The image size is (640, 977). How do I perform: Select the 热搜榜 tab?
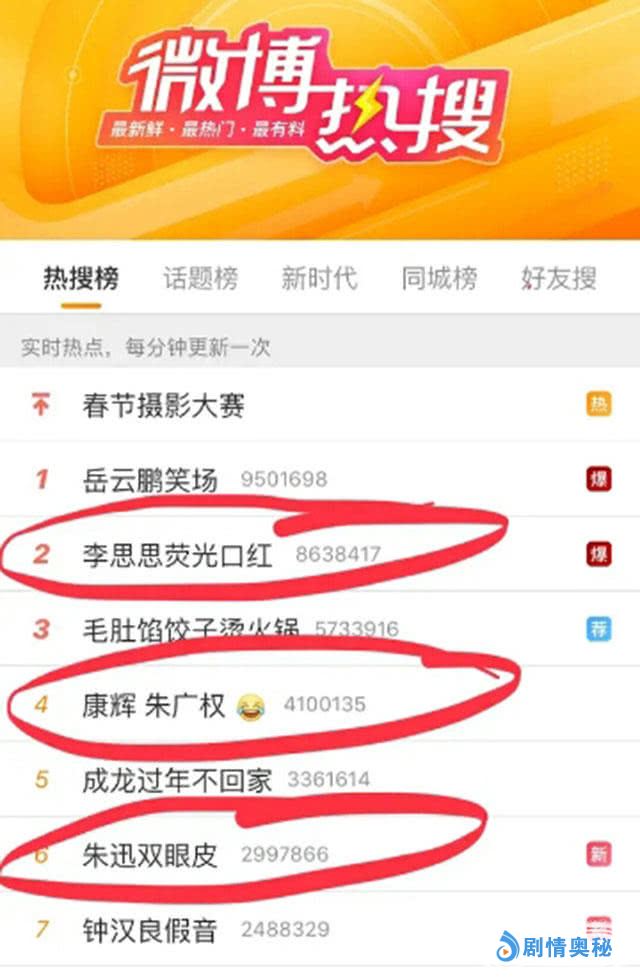click(x=81, y=279)
